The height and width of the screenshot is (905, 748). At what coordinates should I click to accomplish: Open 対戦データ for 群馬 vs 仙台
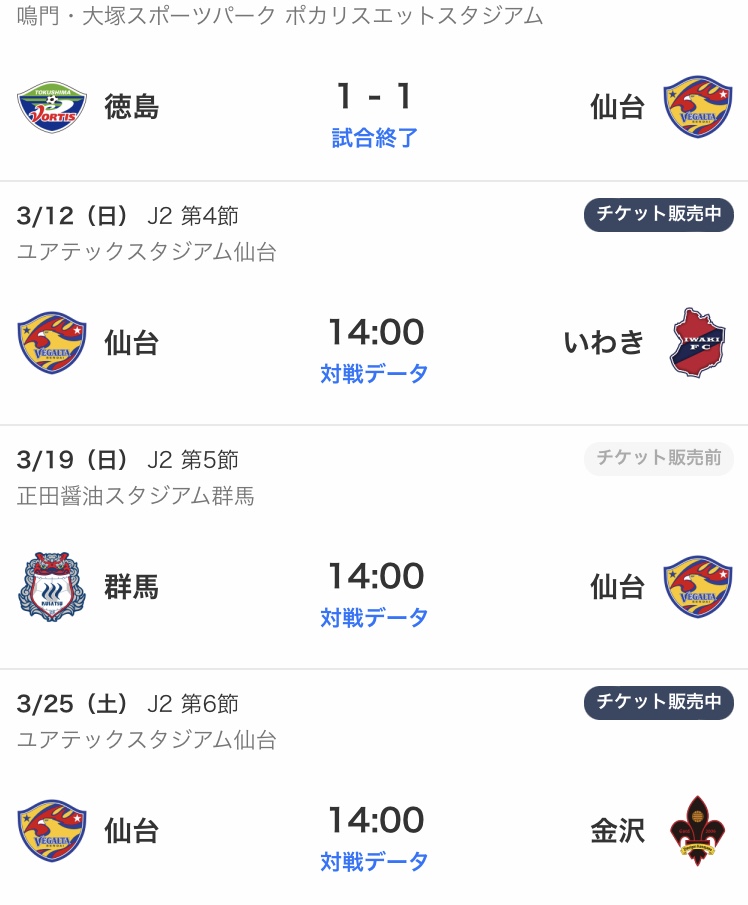[375, 618]
